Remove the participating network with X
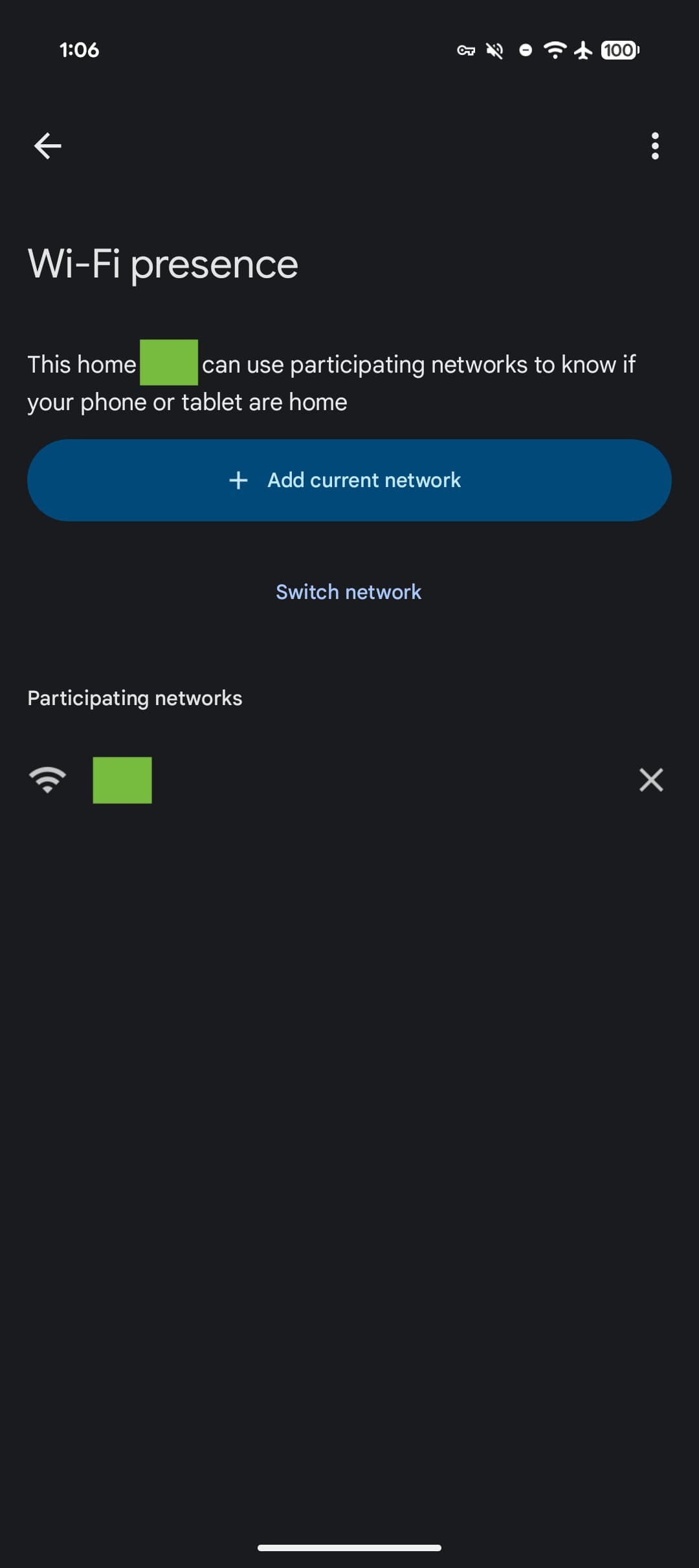Screen dimensions: 699x1568 coord(651,779)
